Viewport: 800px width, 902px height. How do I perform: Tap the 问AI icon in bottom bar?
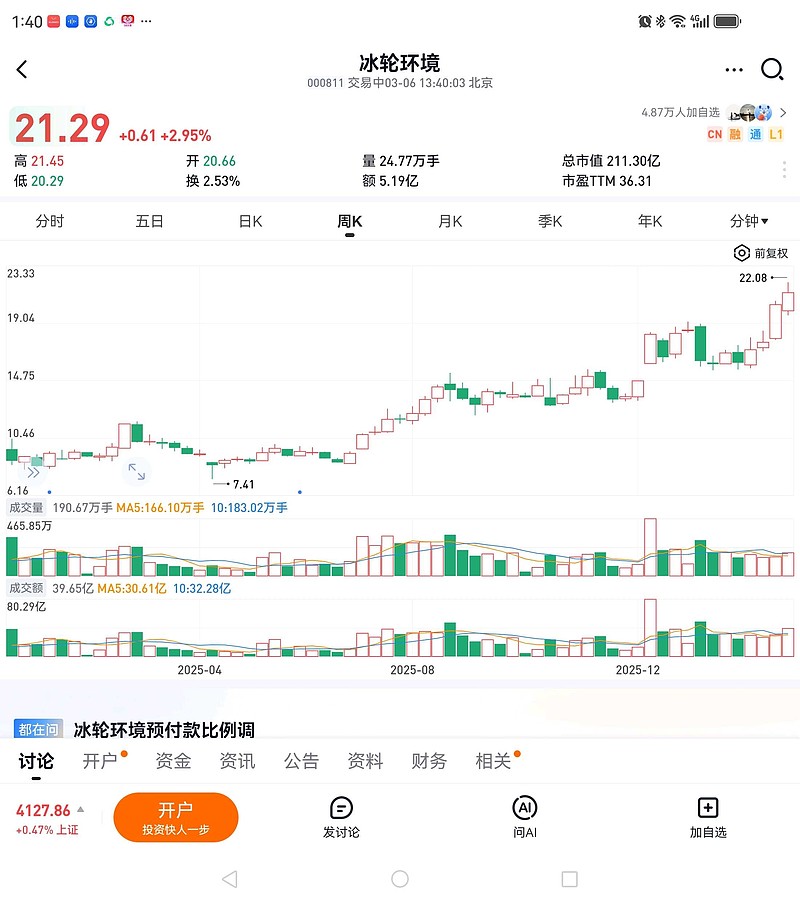(524, 810)
